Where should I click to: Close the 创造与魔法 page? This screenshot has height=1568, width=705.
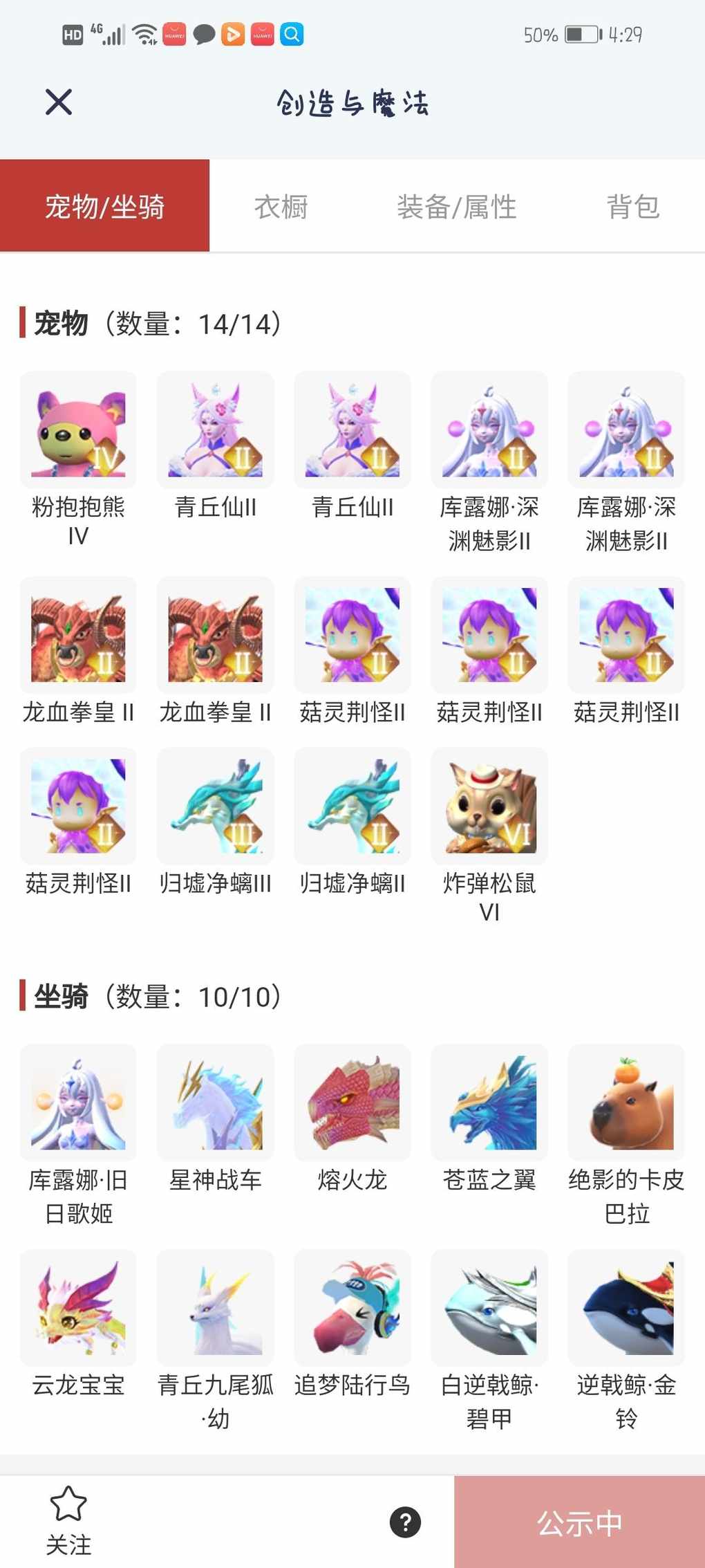click(x=59, y=102)
